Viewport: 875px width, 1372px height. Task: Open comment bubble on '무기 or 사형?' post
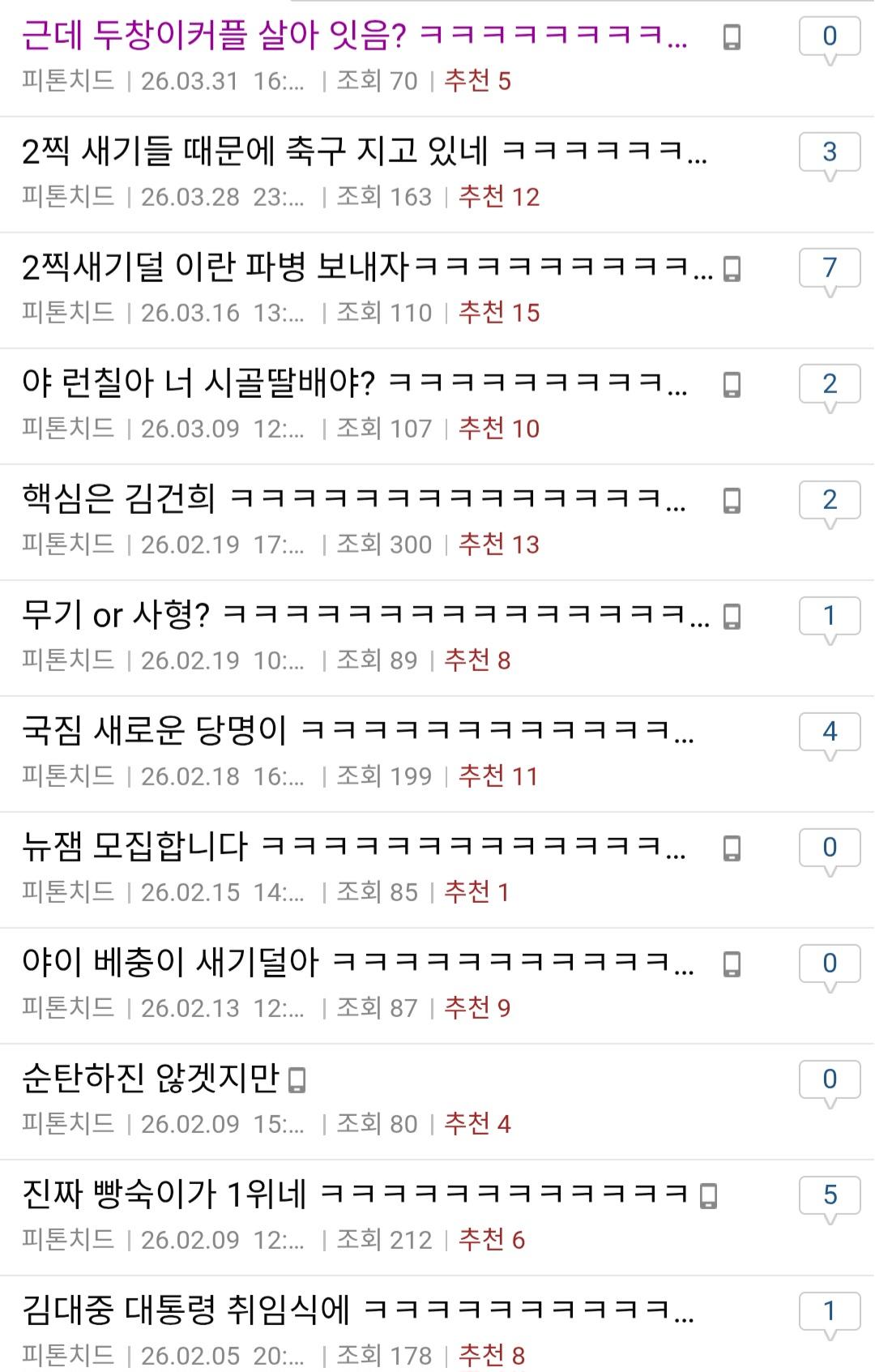pos(829,616)
